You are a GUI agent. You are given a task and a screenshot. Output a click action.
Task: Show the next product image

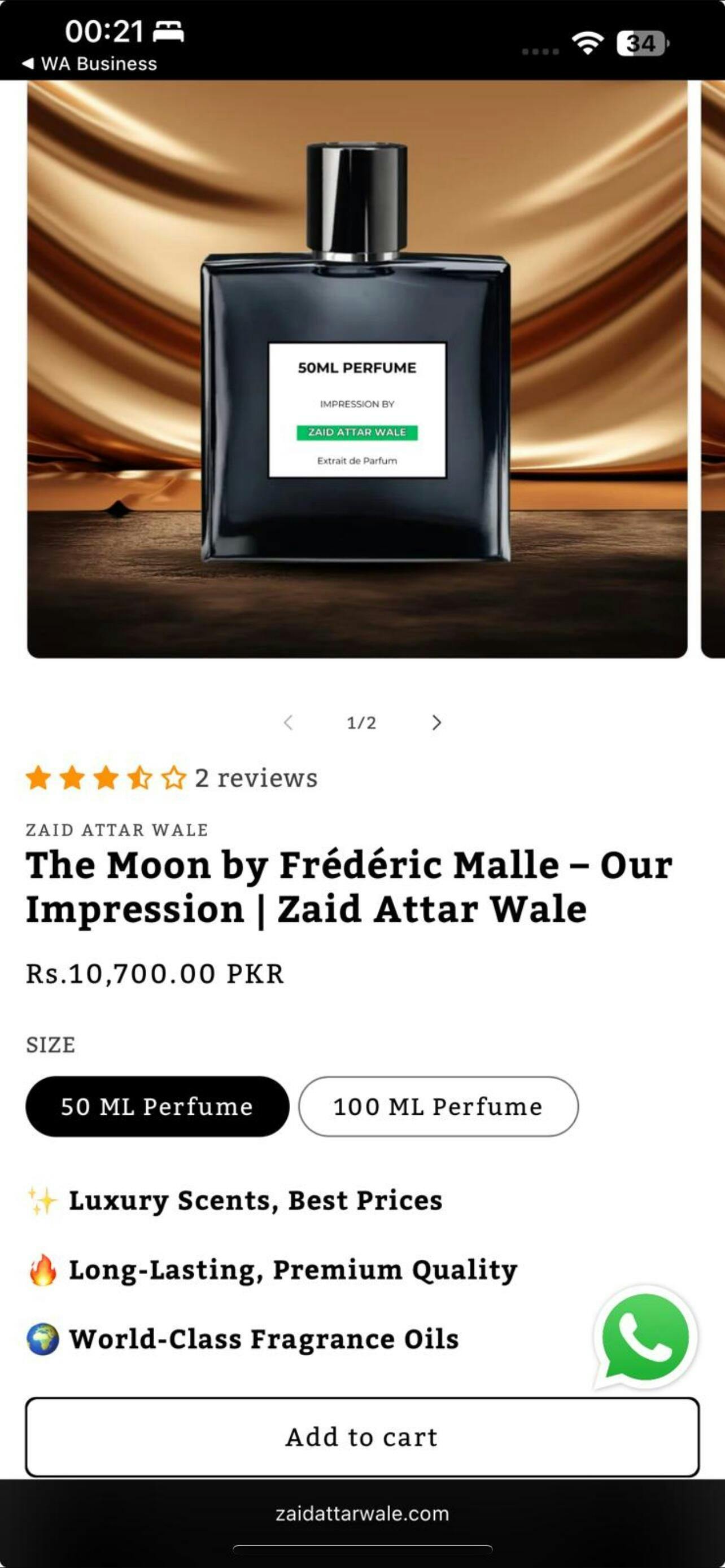point(436,722)
